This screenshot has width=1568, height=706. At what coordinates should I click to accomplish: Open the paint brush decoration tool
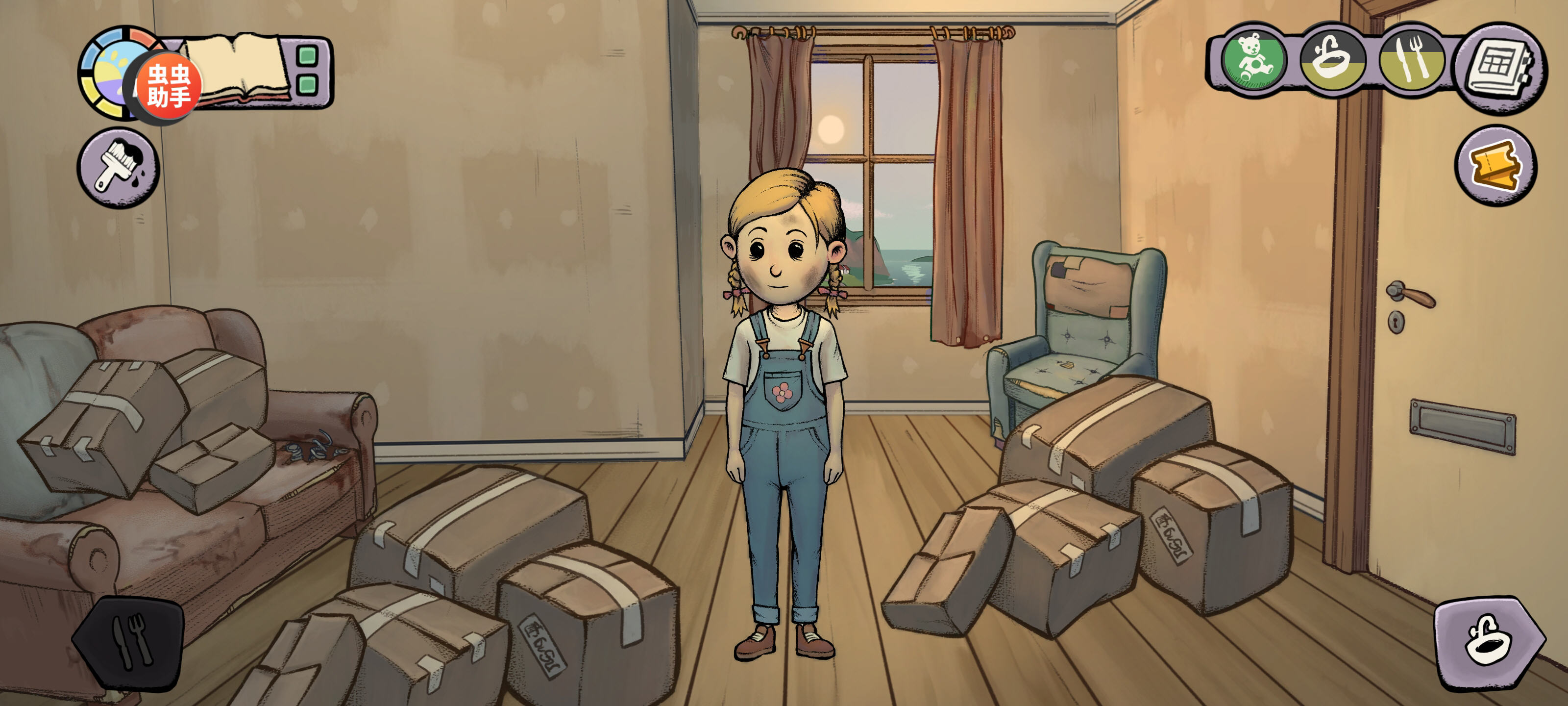coord(118,168)
